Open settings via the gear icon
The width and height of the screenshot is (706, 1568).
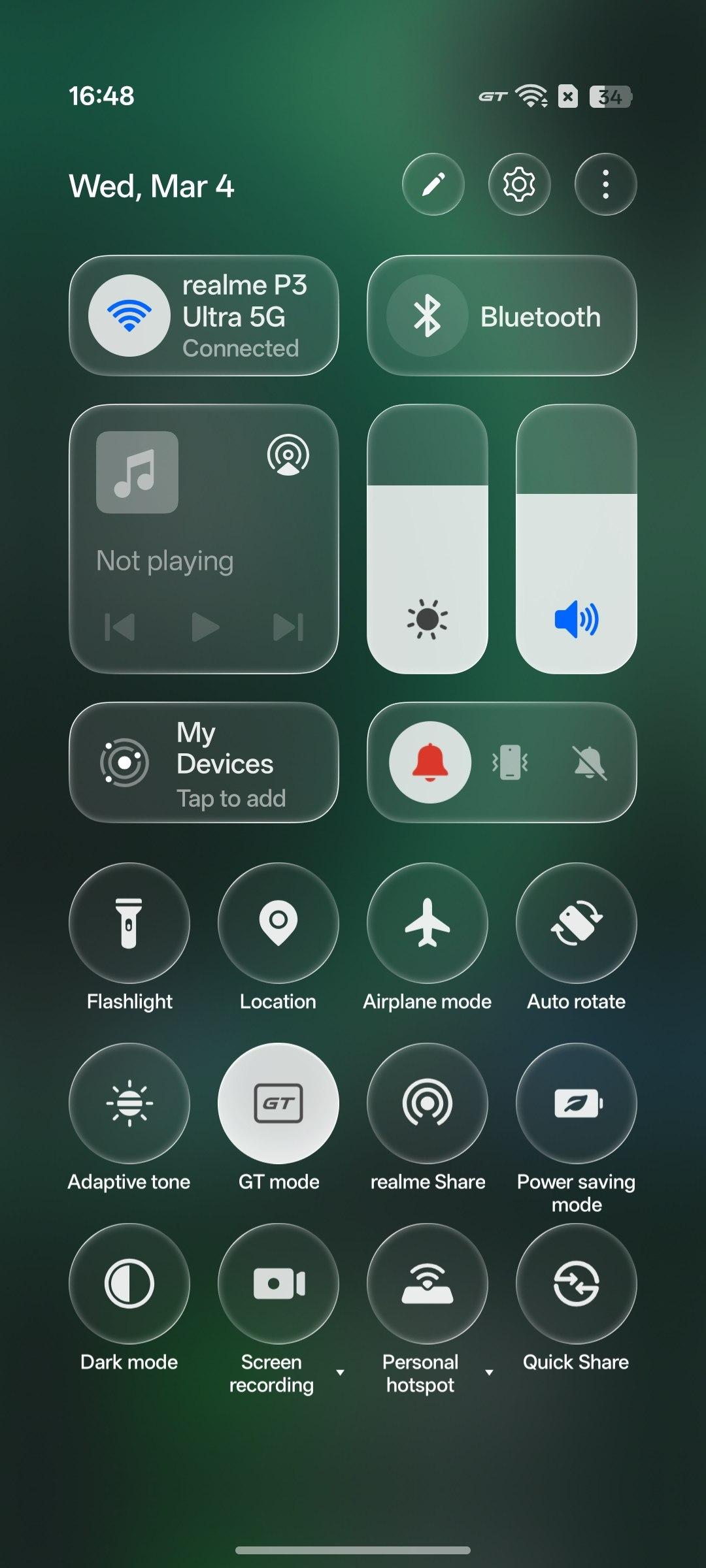(x=519, y=184)
